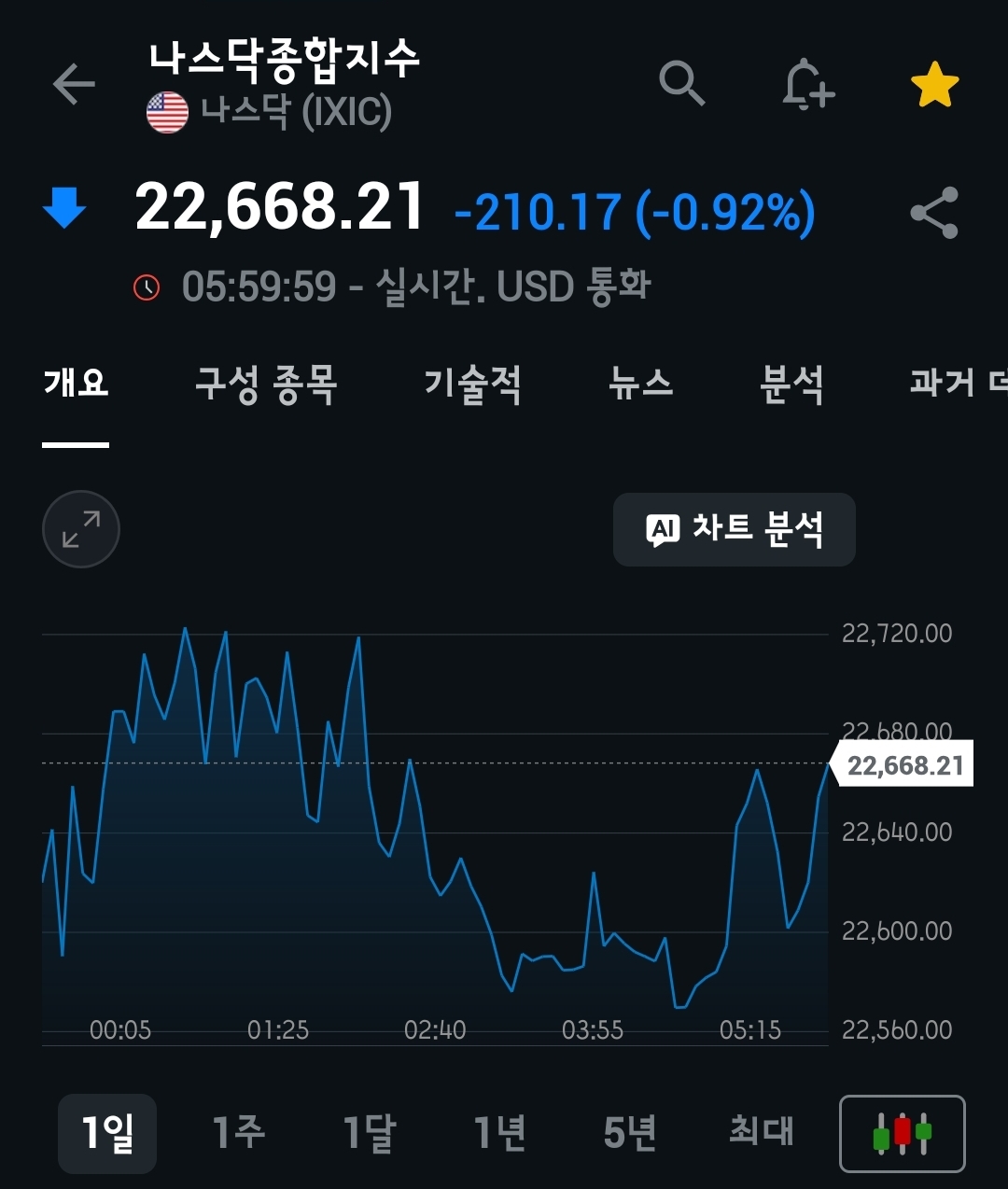Select the 최대 chart range
Image resolution: width=1008 pixels, height=1189 pixels.
762,1133
